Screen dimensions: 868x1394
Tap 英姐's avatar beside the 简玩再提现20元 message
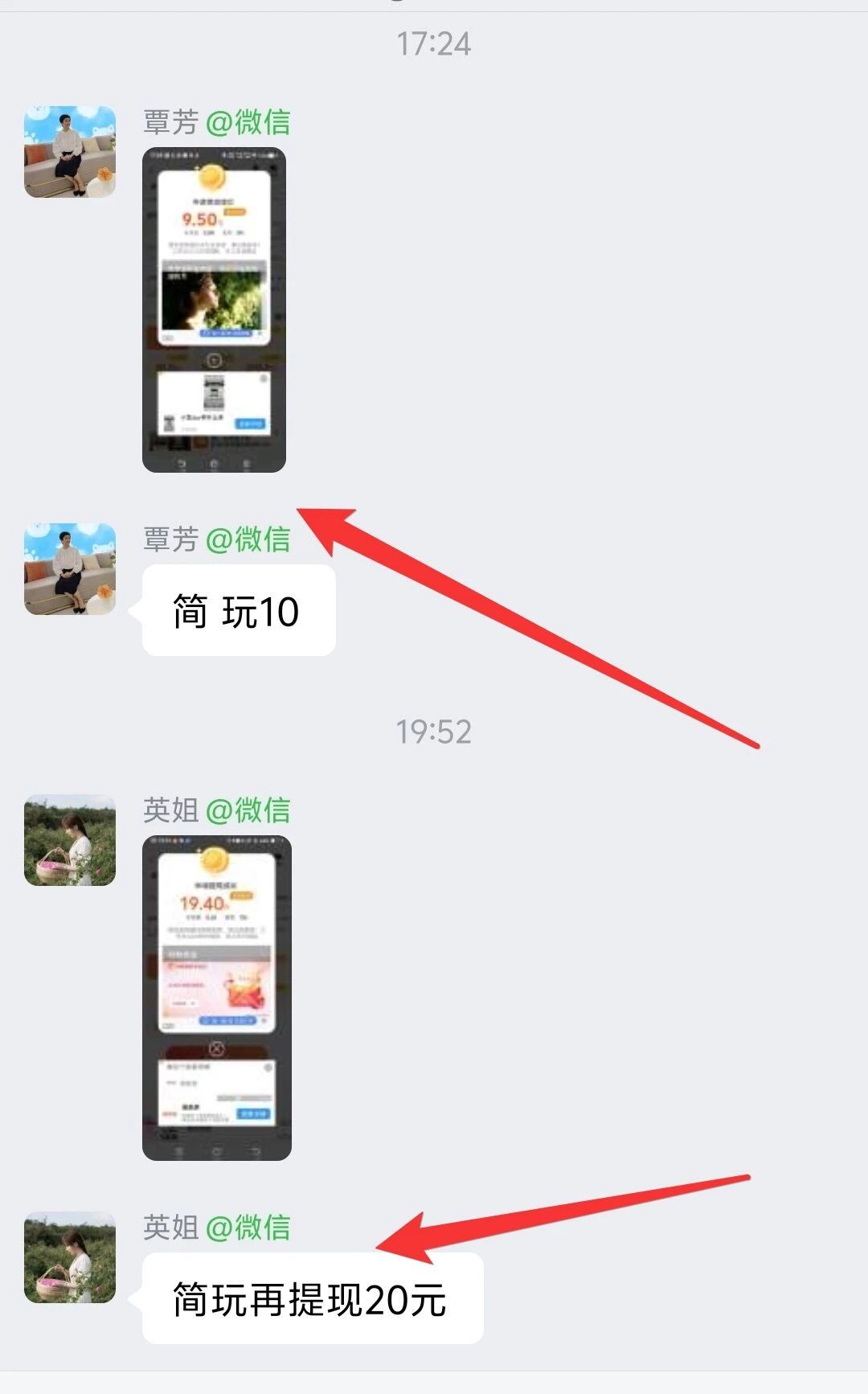coord(70,1257)
